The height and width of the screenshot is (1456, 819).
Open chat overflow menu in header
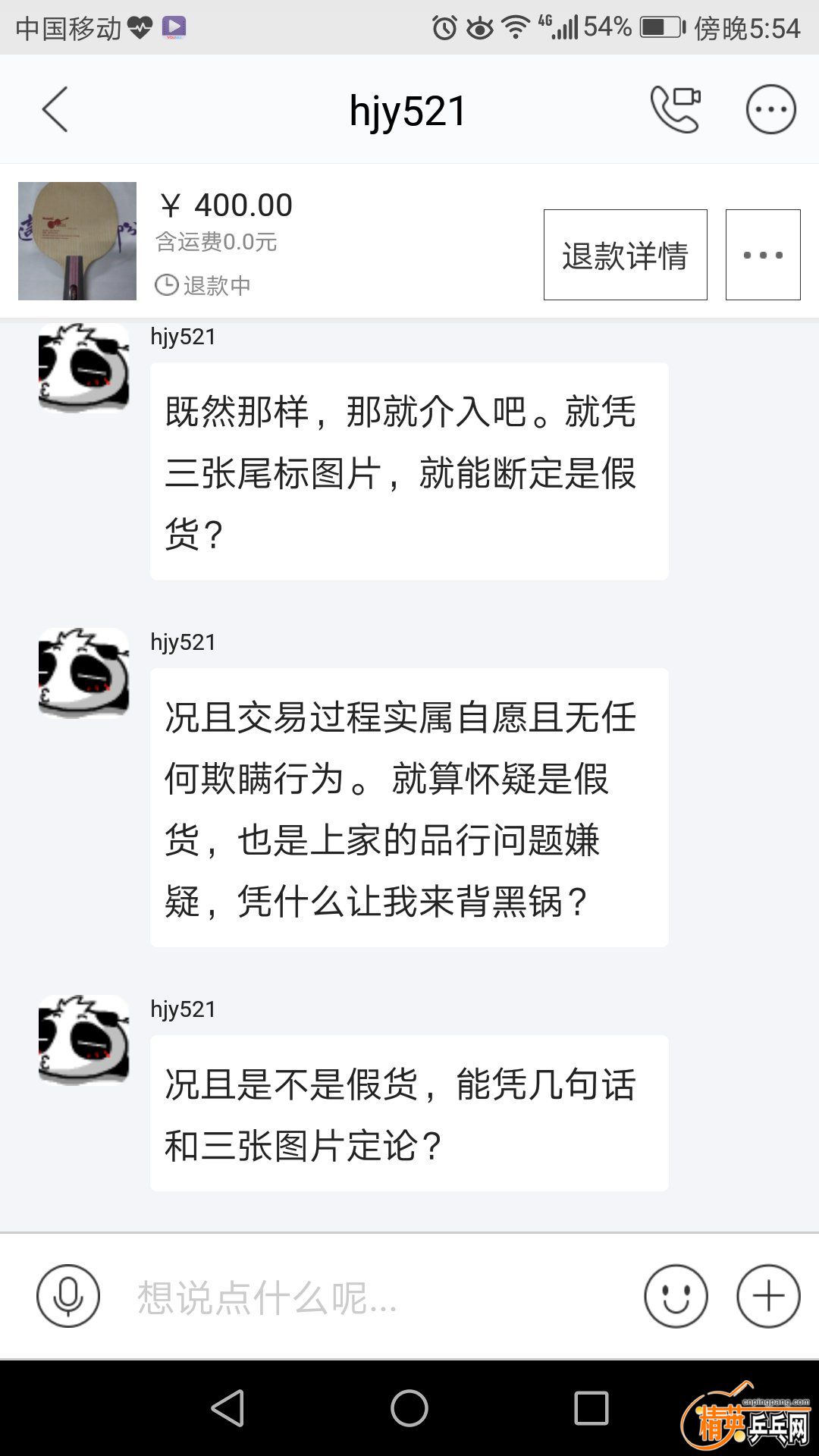(x=770, y=110)
